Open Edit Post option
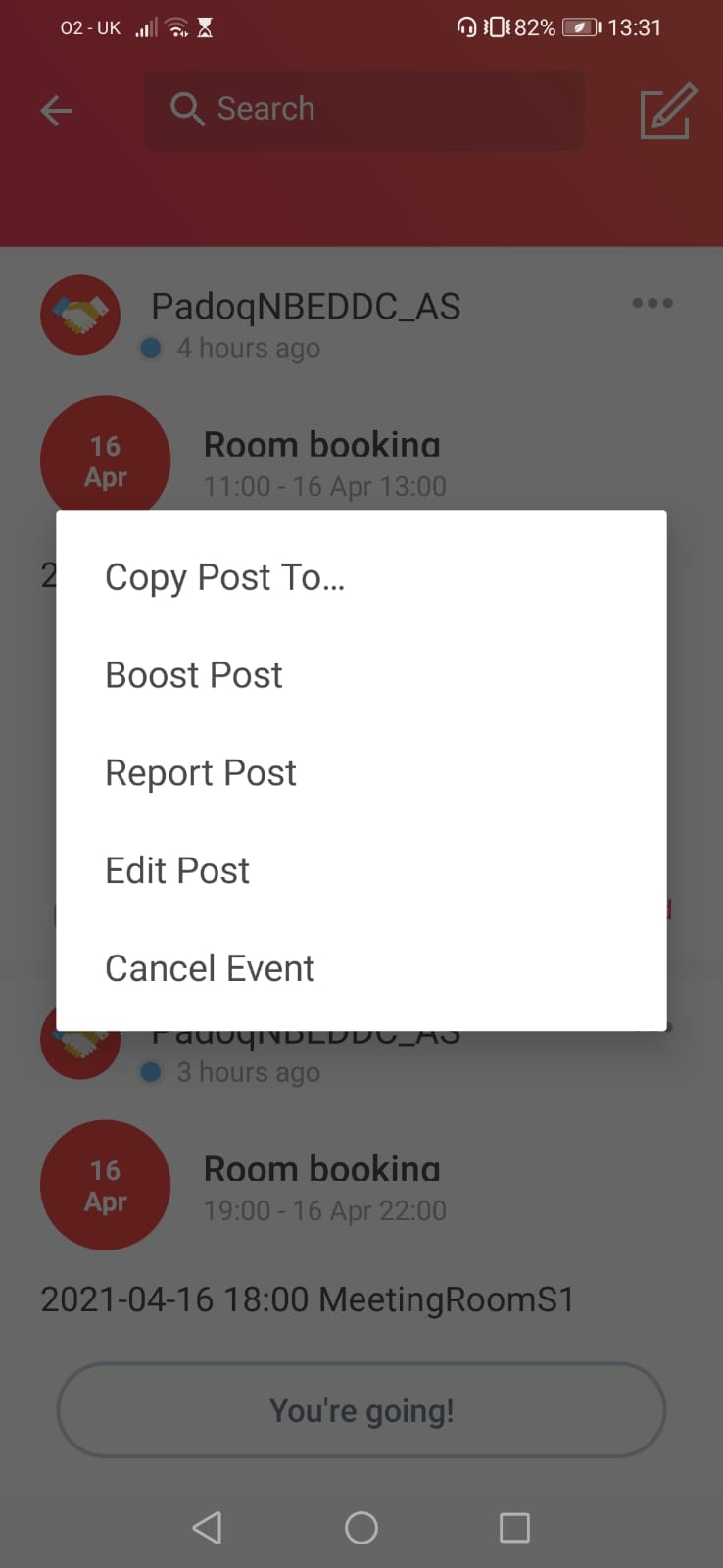 point(361,870)
